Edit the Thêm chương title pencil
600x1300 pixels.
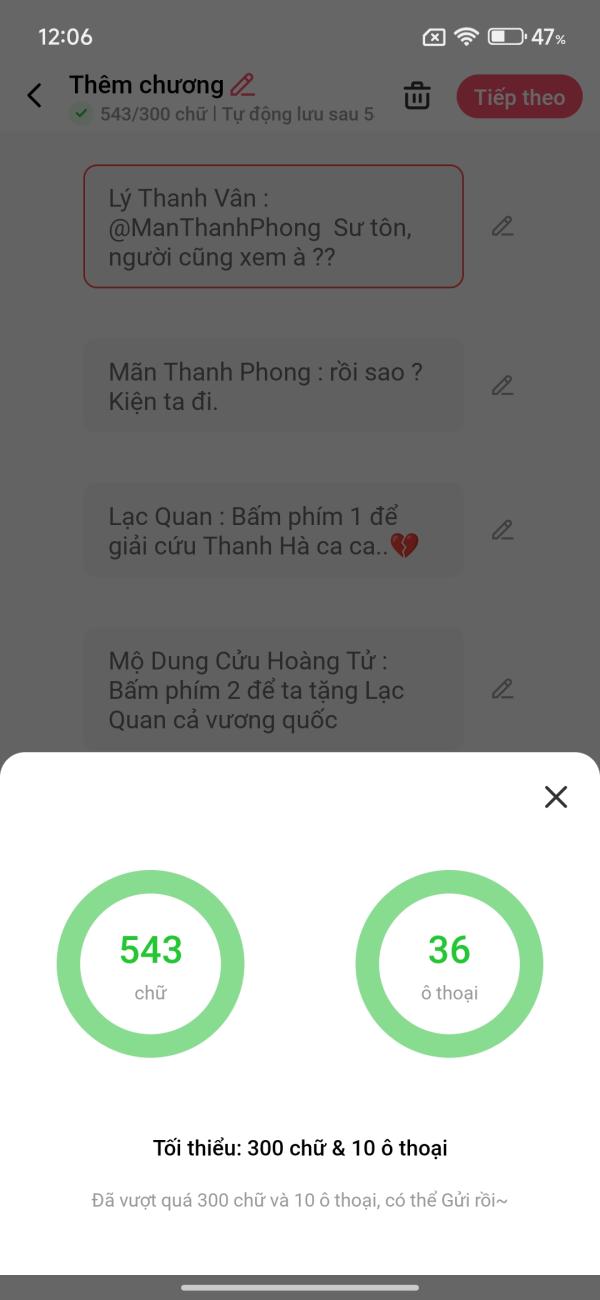click(x=243, y=84)
